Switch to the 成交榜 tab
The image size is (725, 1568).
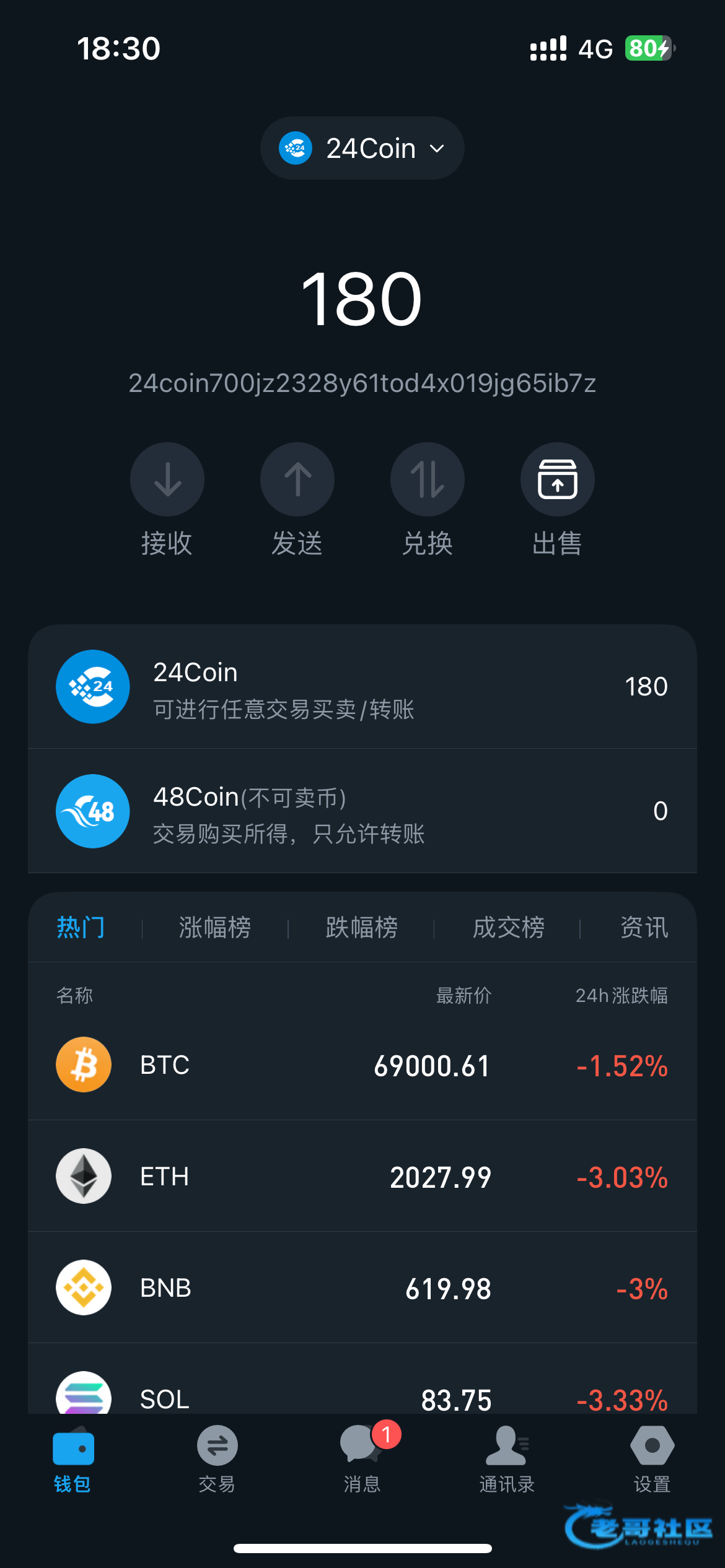point(509,928)
